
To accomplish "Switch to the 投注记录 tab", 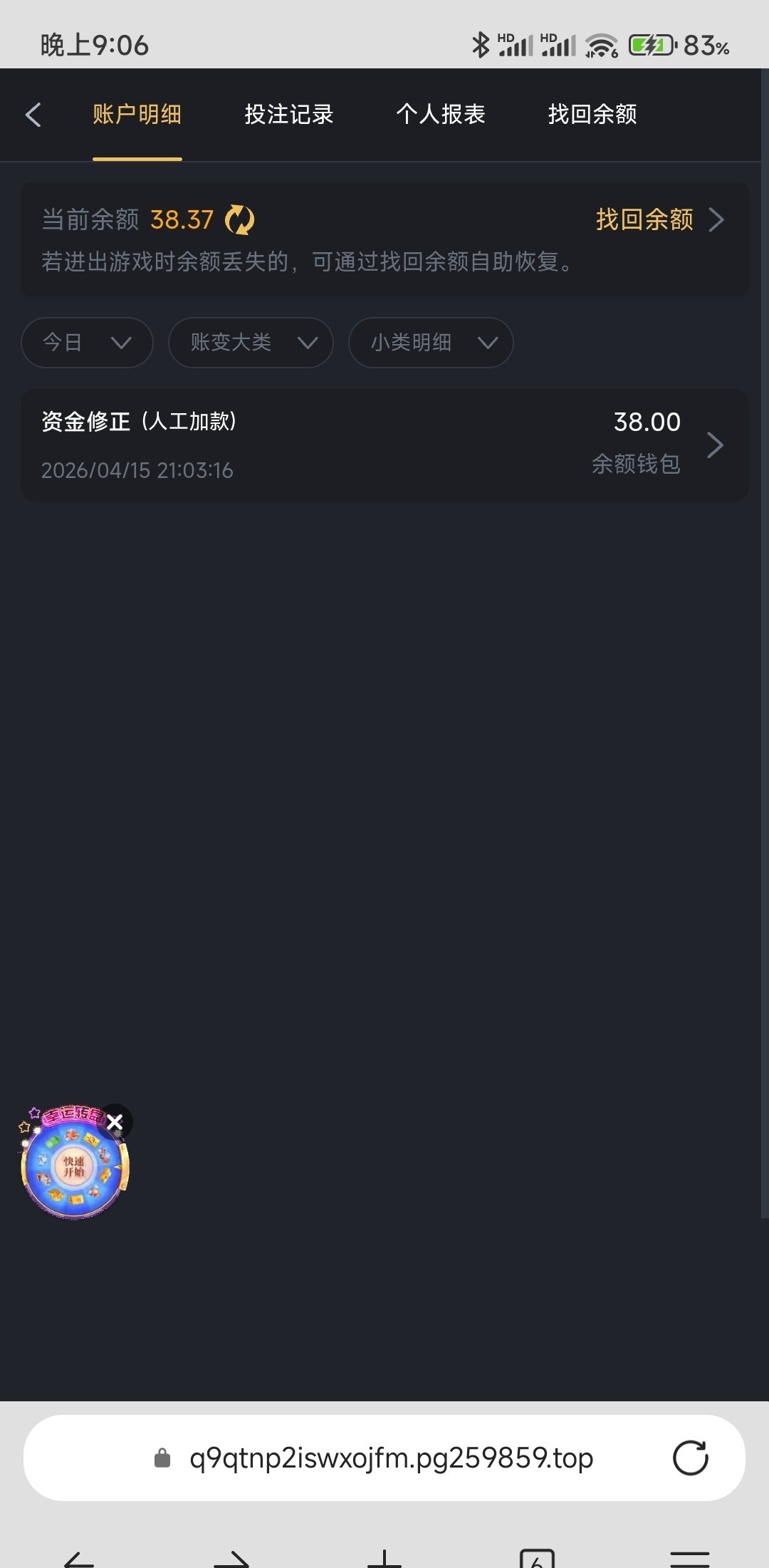I will pos(288,115).
